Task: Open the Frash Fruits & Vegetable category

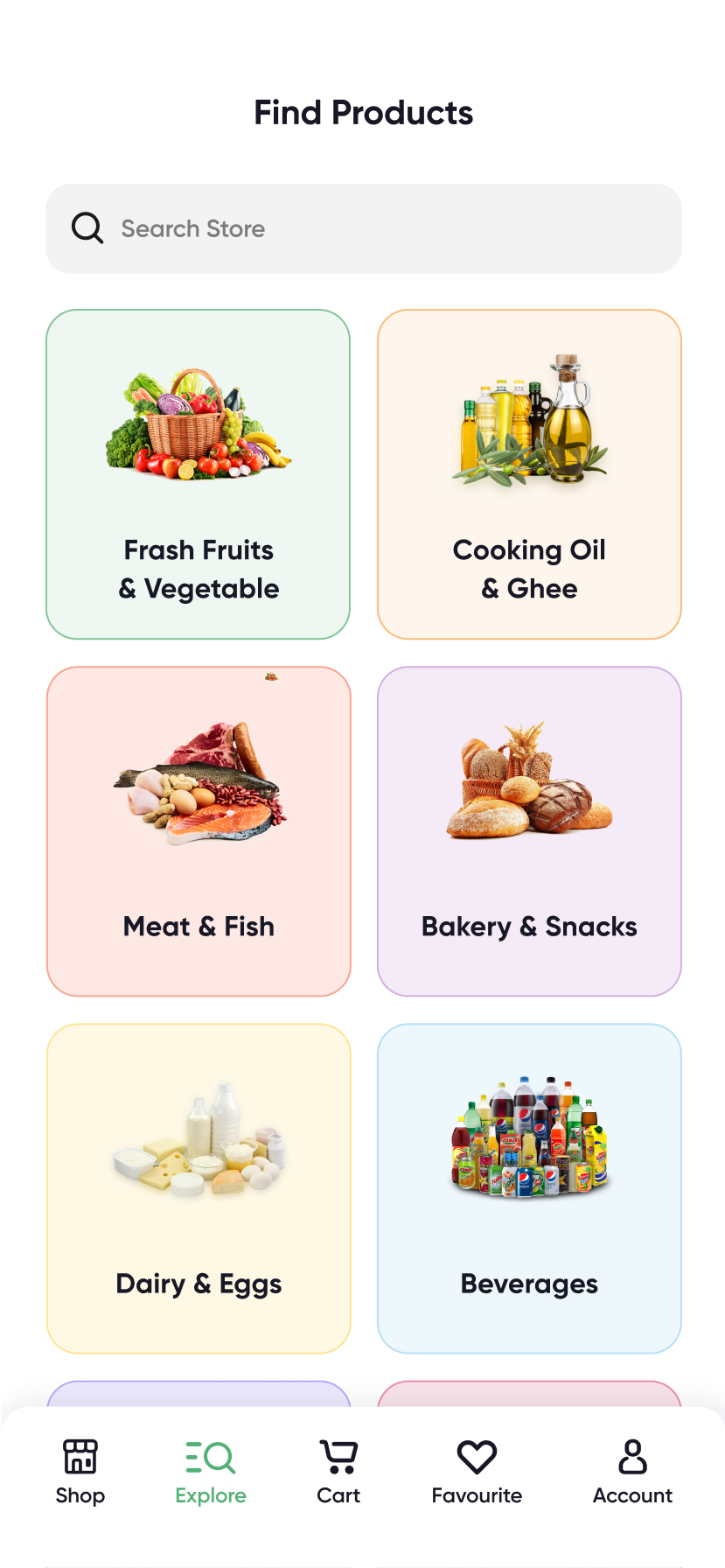Action: pos(199,474)
